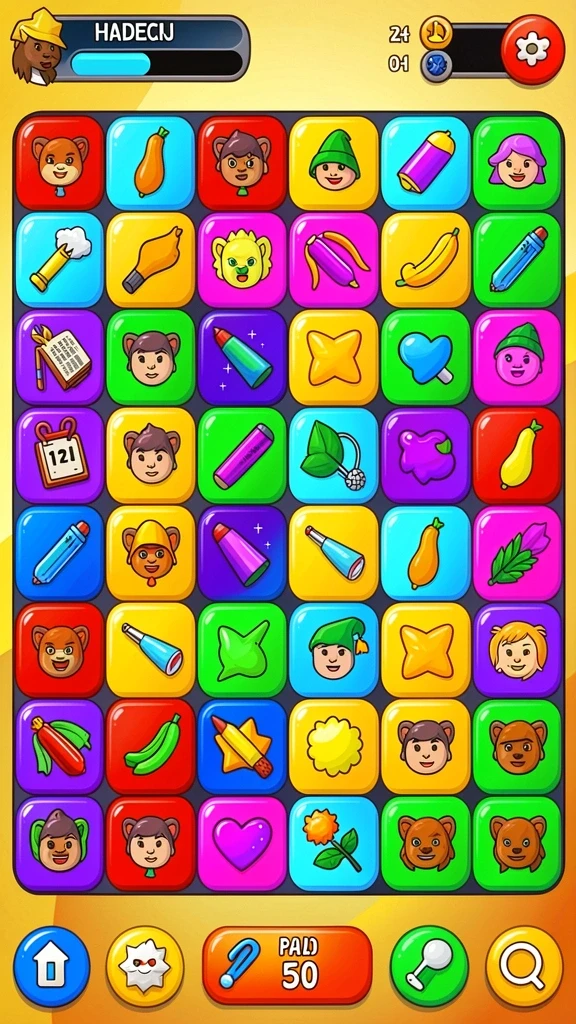Open the magnifier search button
Image resolution: width=576 pixels, height=1024 pixels.
tap(524, 967)
